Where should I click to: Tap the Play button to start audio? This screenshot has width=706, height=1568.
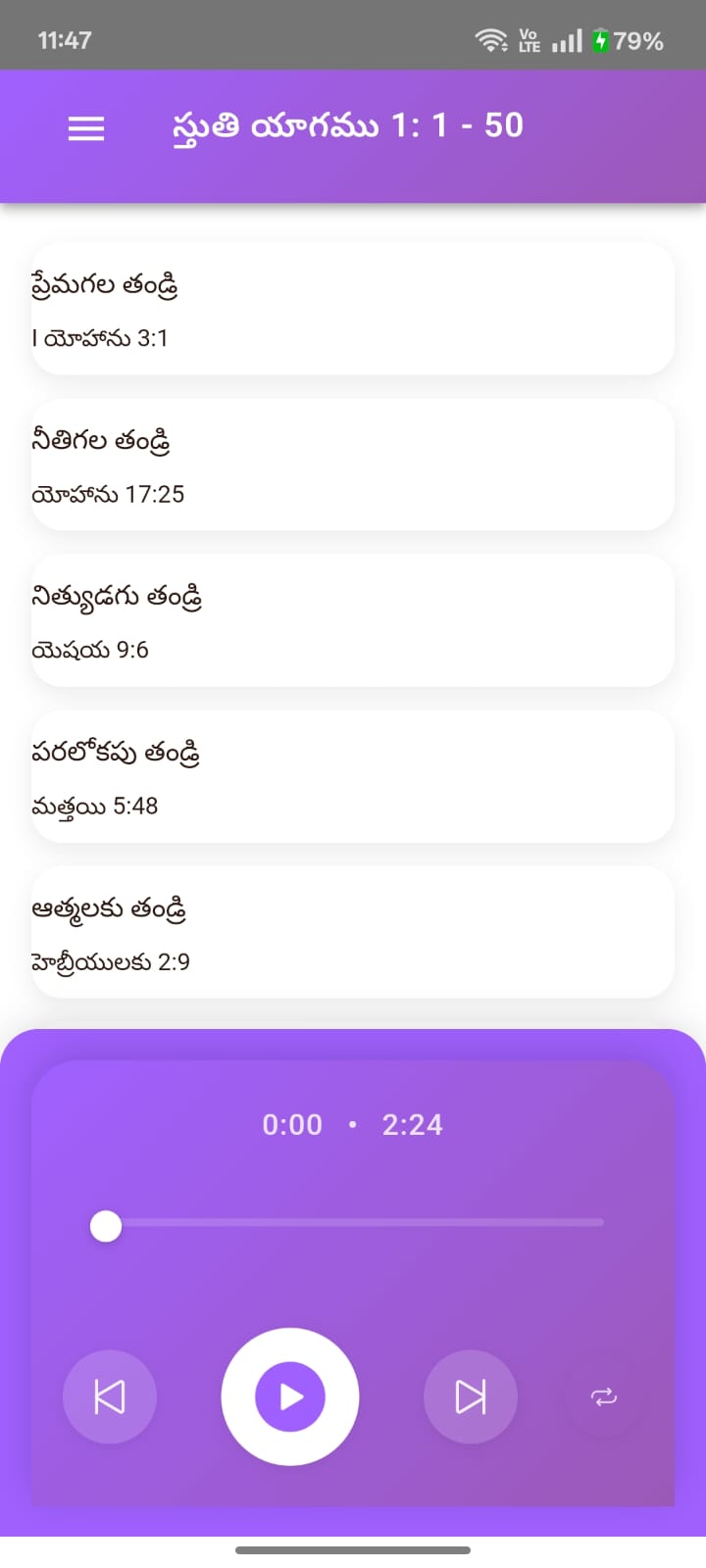coord(289,1396)
